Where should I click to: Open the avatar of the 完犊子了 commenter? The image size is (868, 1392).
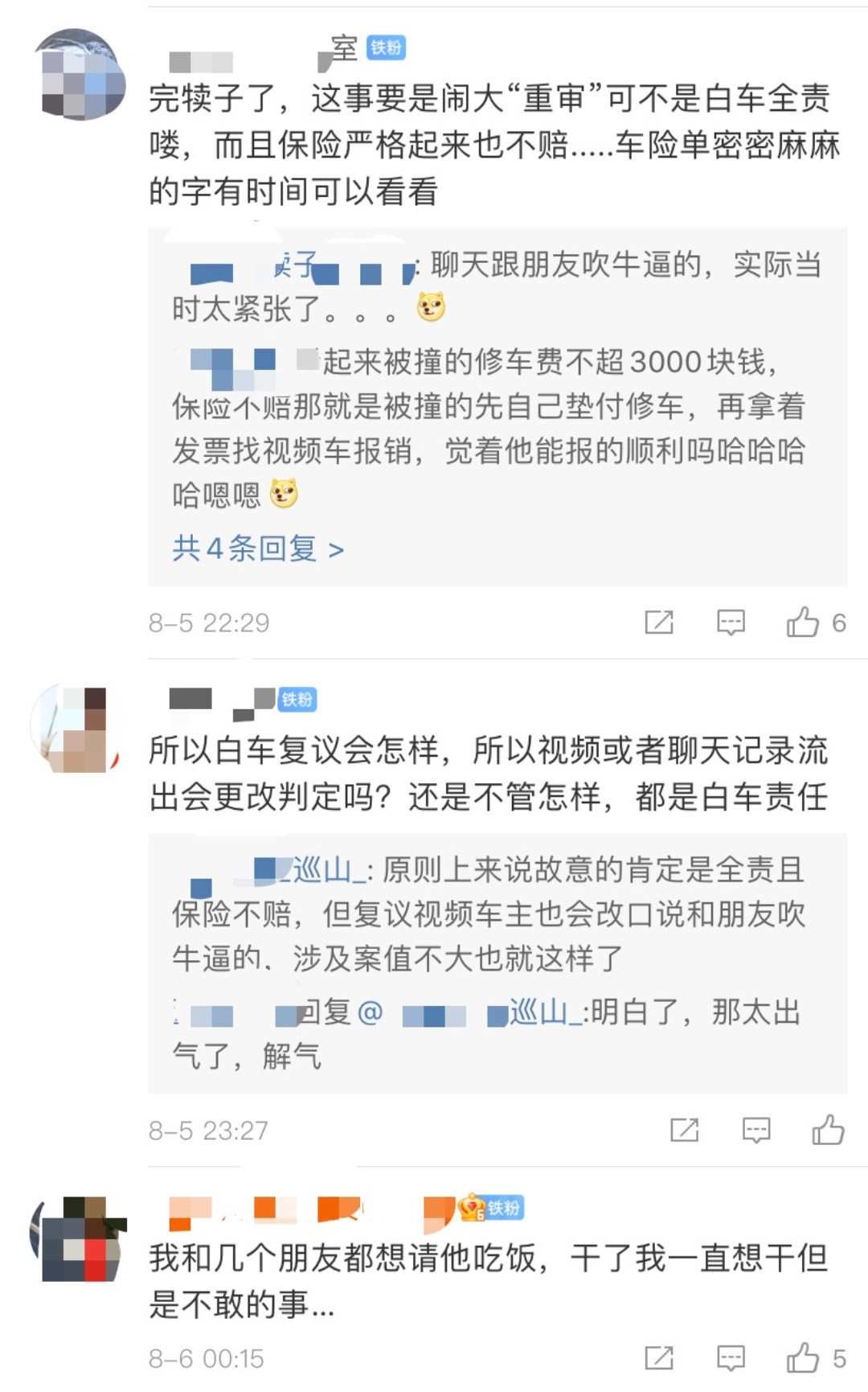click(x=79, y=78)
